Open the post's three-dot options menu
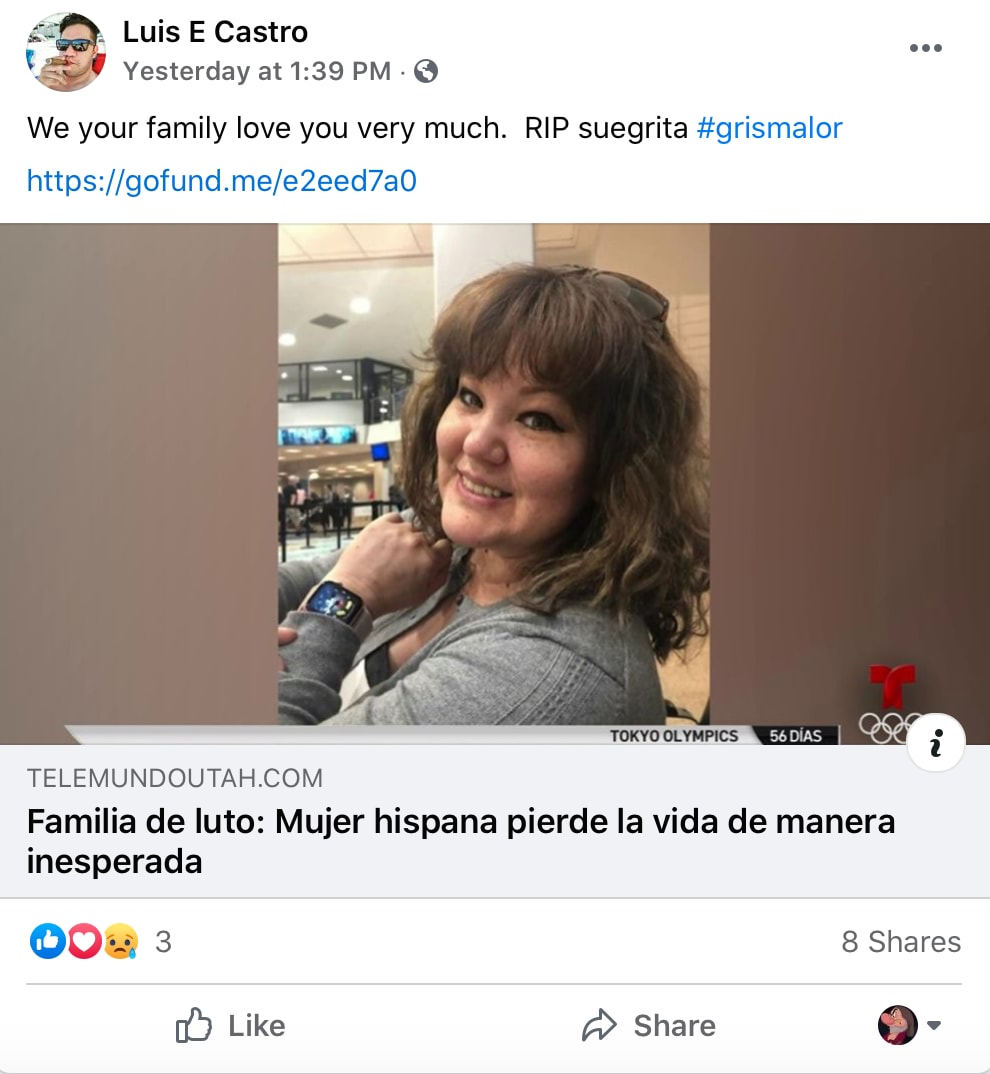This screenshot has width=990, height=1074. tap(926, 48)
